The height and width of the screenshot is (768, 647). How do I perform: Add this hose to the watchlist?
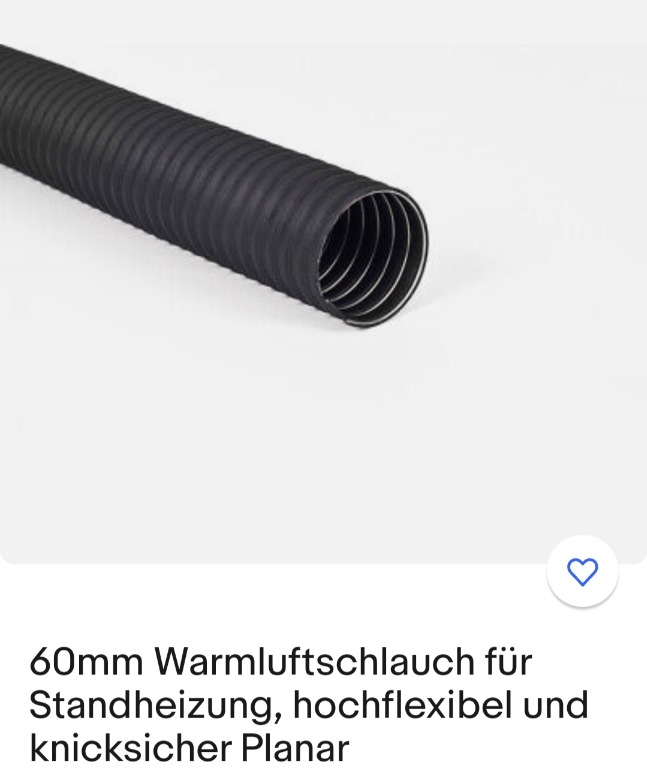point(582,572)
